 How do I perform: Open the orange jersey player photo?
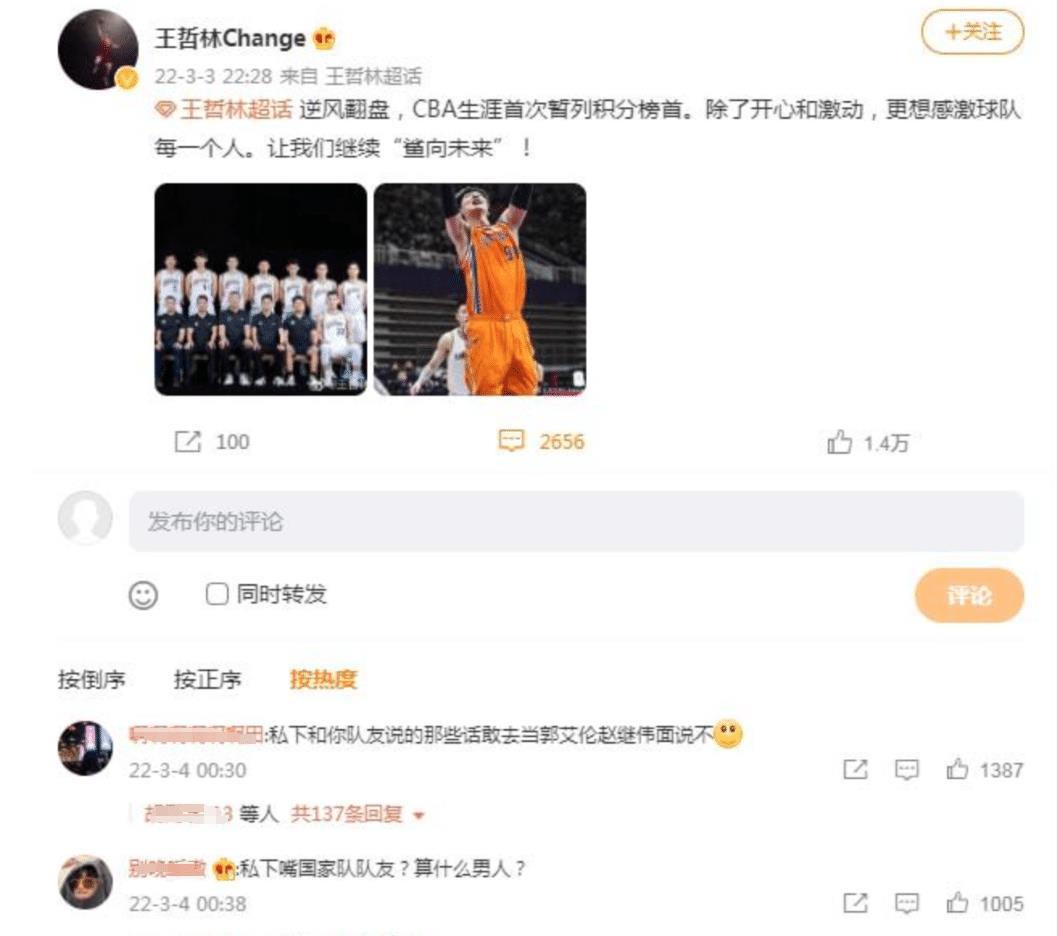tap(480, 289)
